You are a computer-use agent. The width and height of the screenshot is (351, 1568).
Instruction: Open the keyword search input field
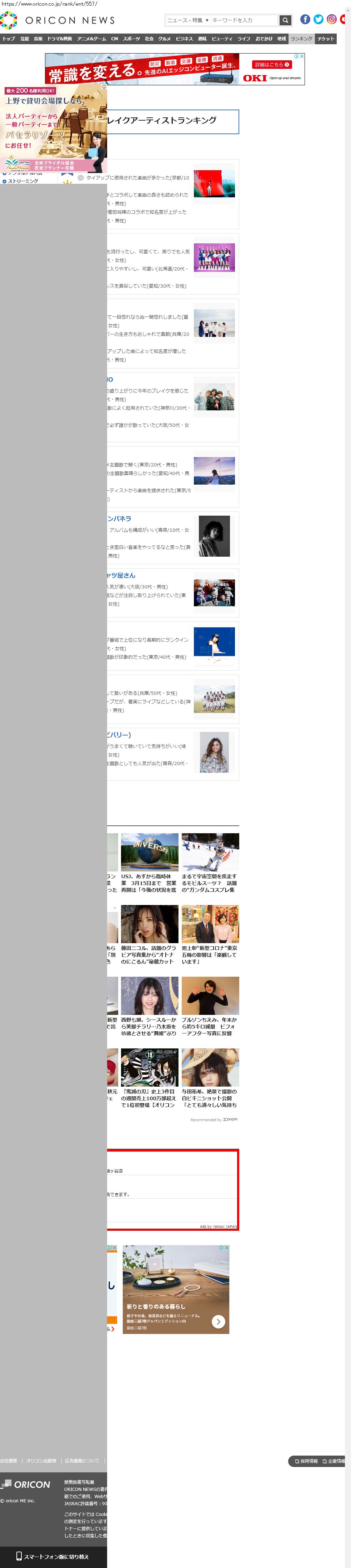(x=244, y=20)
